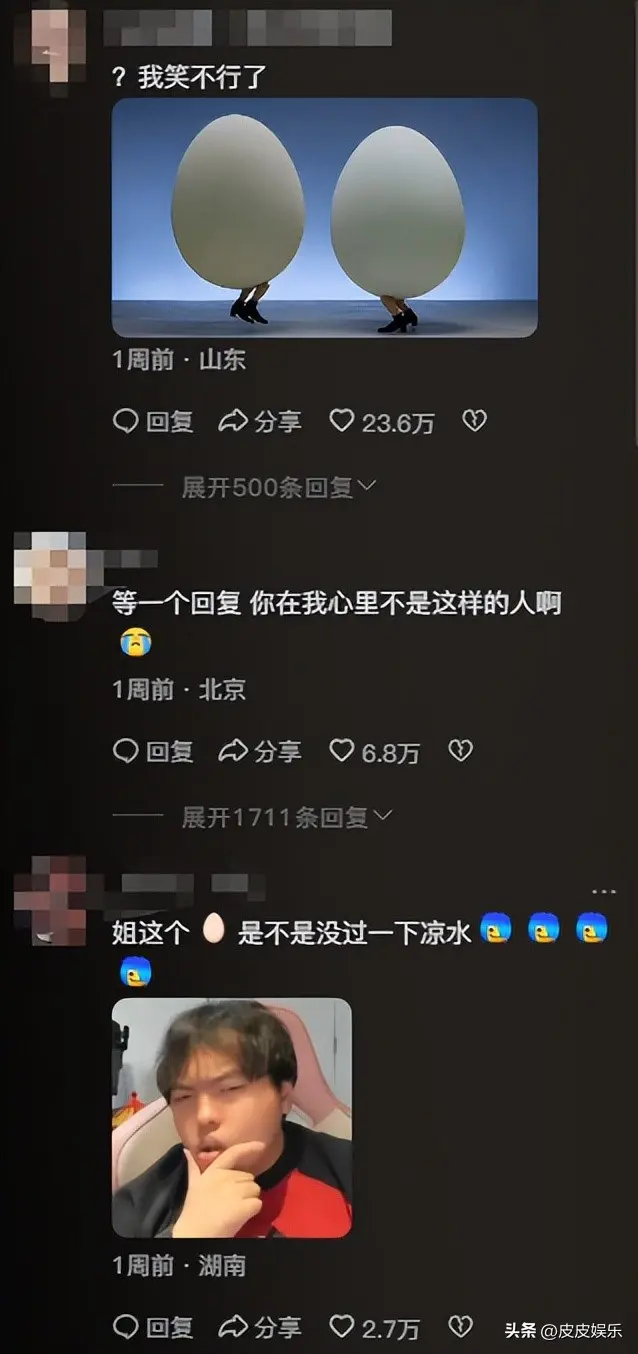
Task: View the thinking guy image in the Hunan comment
Action: pyautogui.click(x=231, y=1117)
